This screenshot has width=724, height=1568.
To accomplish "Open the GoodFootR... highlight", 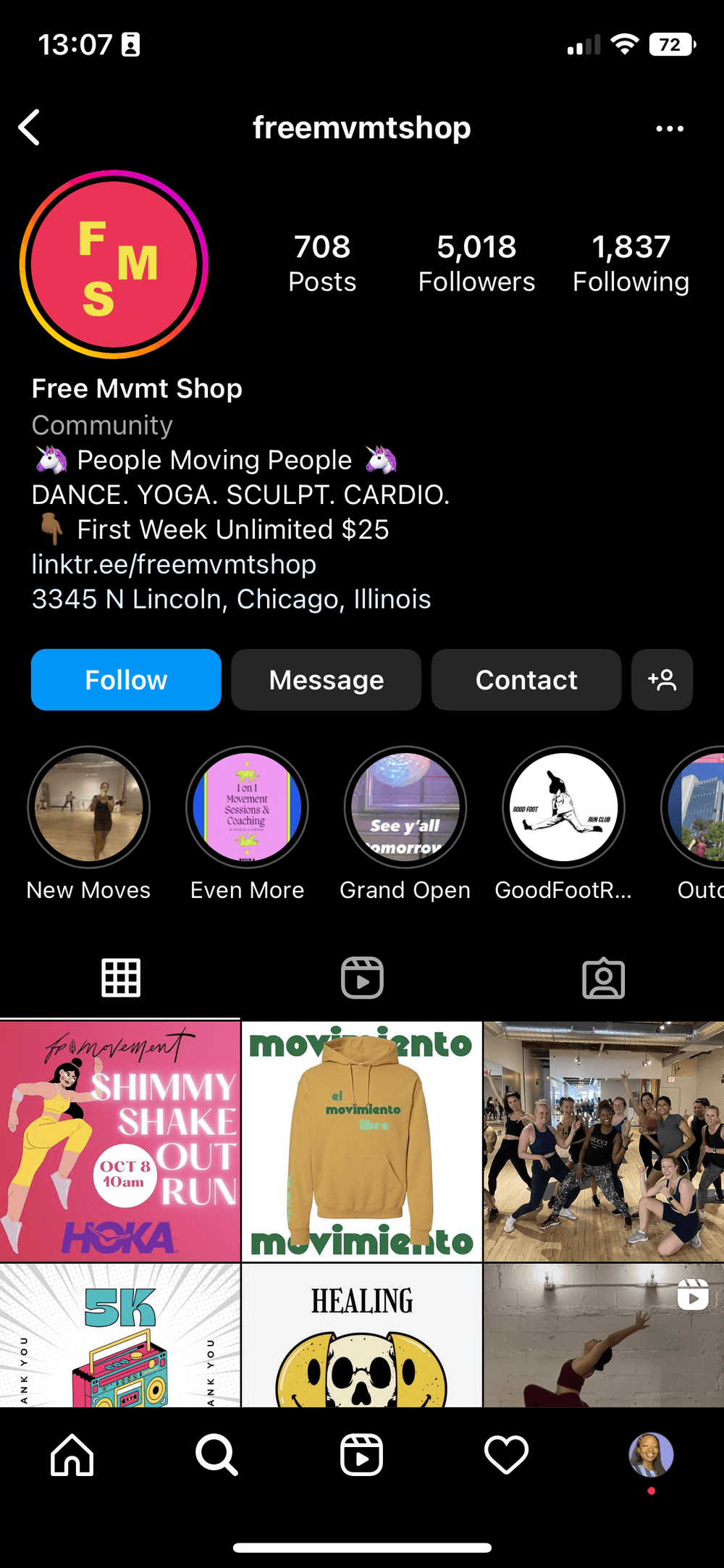I will pos(563,807).
